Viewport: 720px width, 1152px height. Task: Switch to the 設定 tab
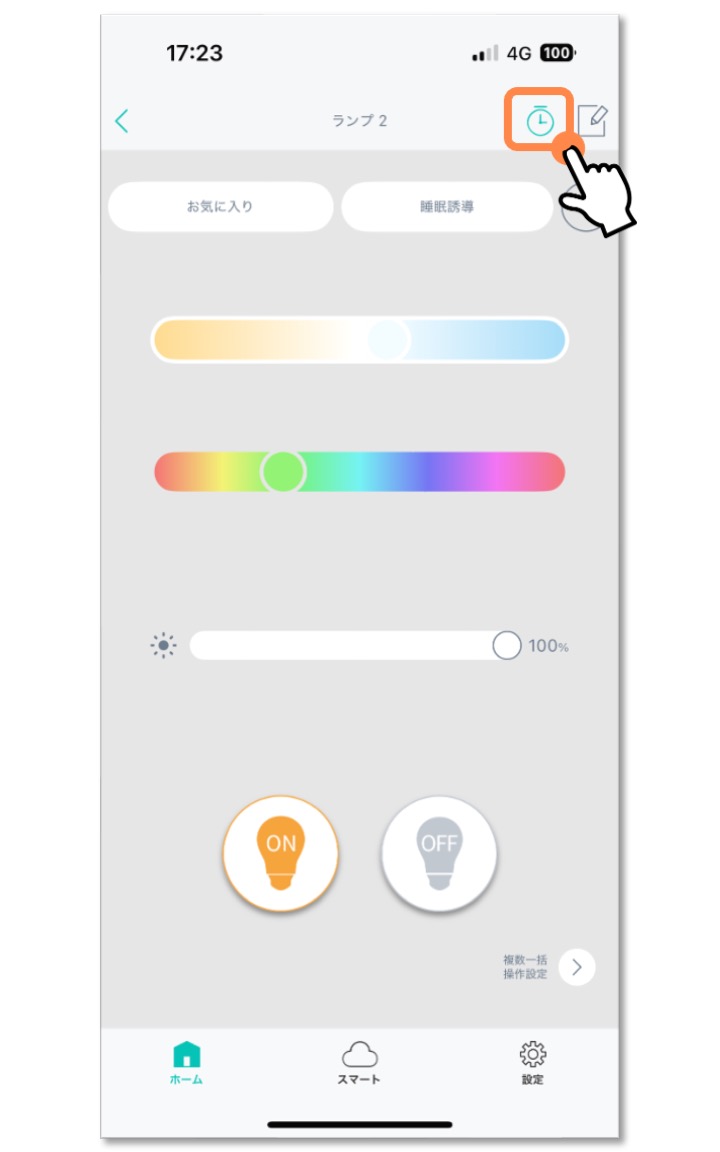[x=532, y=1063]
